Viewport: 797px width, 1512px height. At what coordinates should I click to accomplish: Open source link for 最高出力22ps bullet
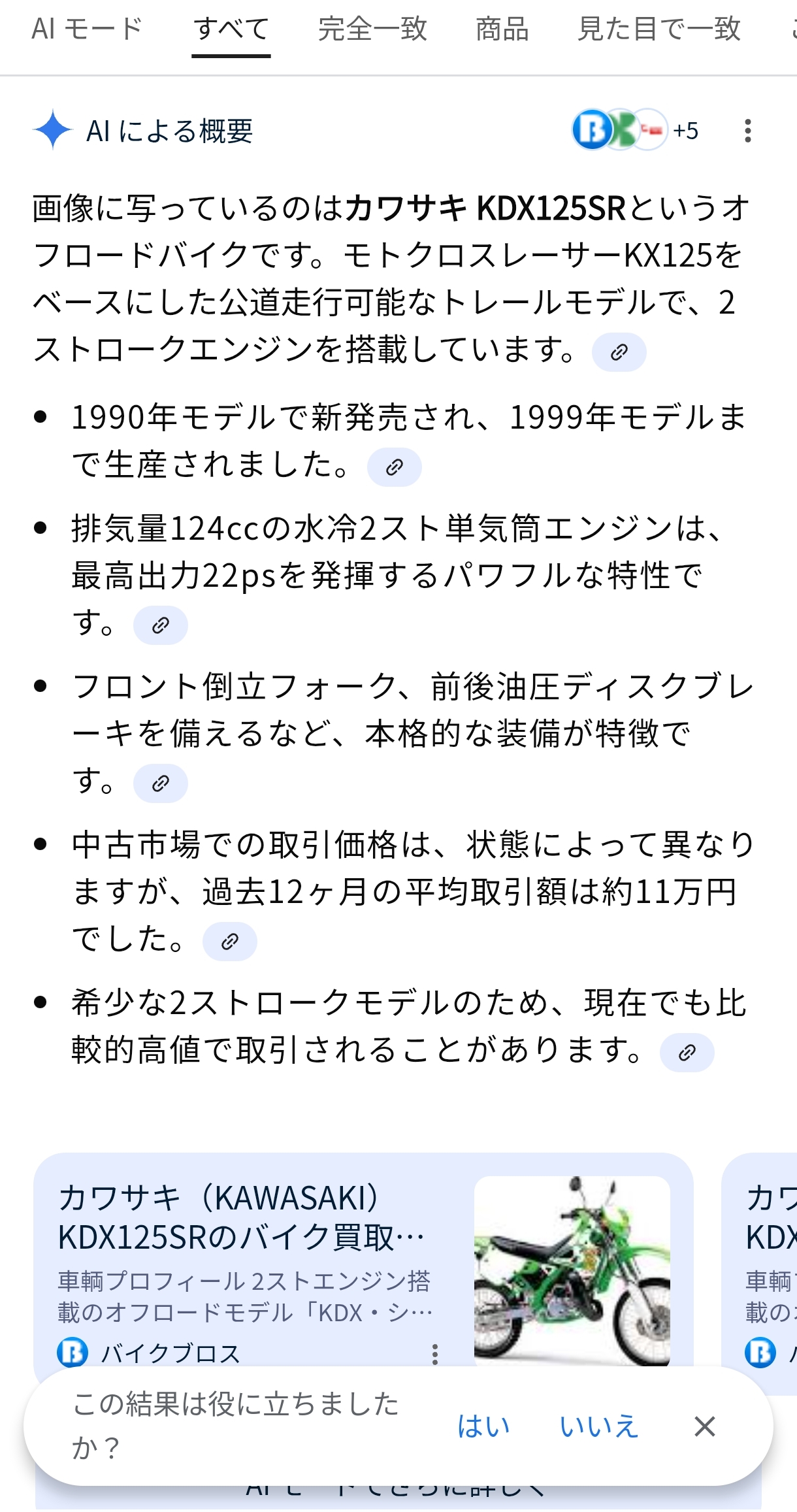[x=160, y=625]
